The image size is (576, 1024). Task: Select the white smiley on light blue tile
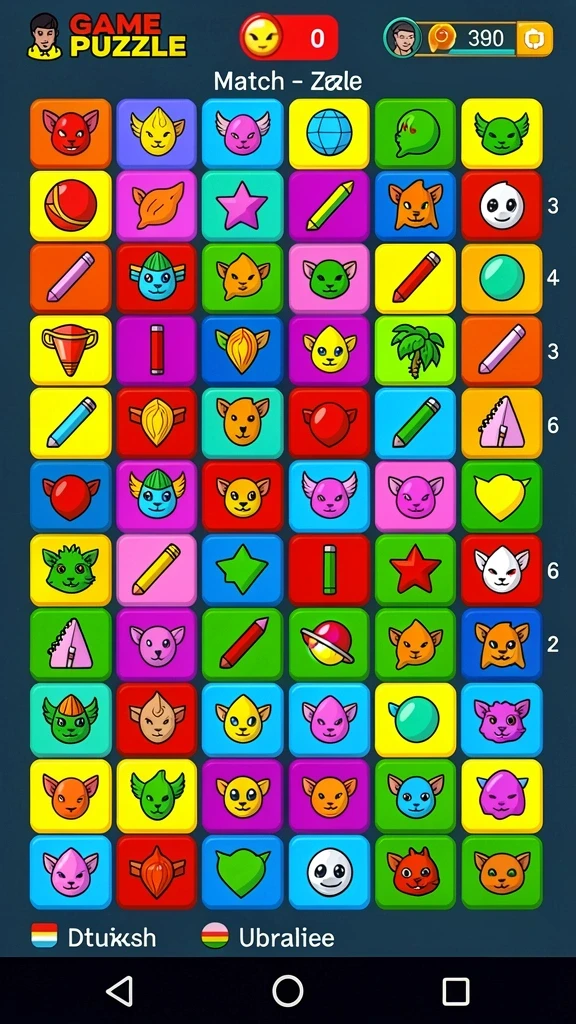click(329, 872)
